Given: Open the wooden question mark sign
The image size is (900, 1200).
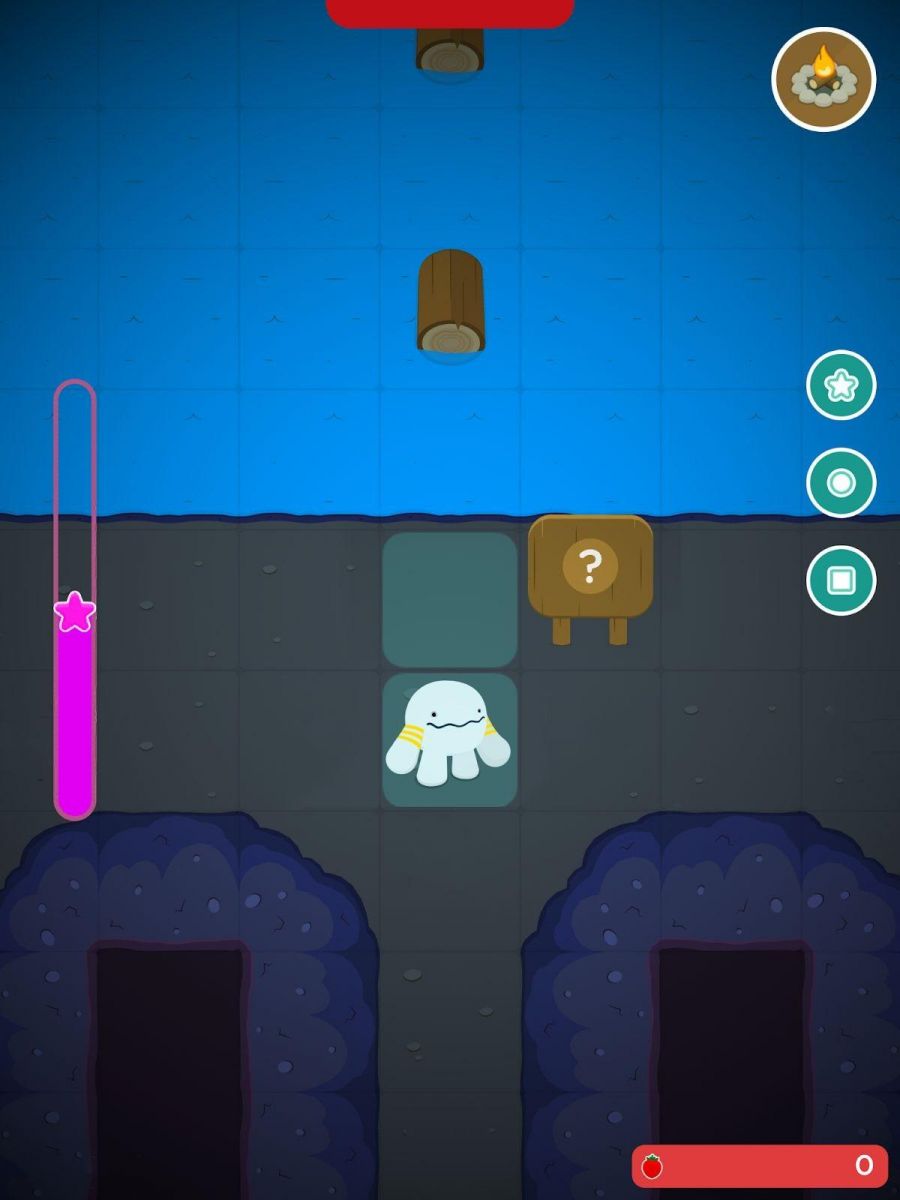Looking at the screenshot, I should (590, 568).
